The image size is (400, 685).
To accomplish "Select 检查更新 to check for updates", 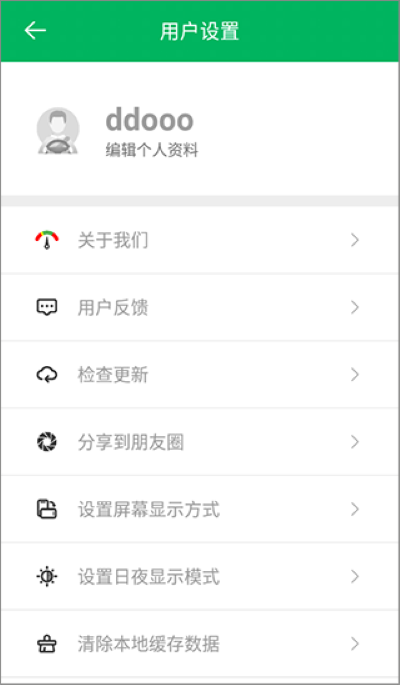I will click(x=200, y=375).
